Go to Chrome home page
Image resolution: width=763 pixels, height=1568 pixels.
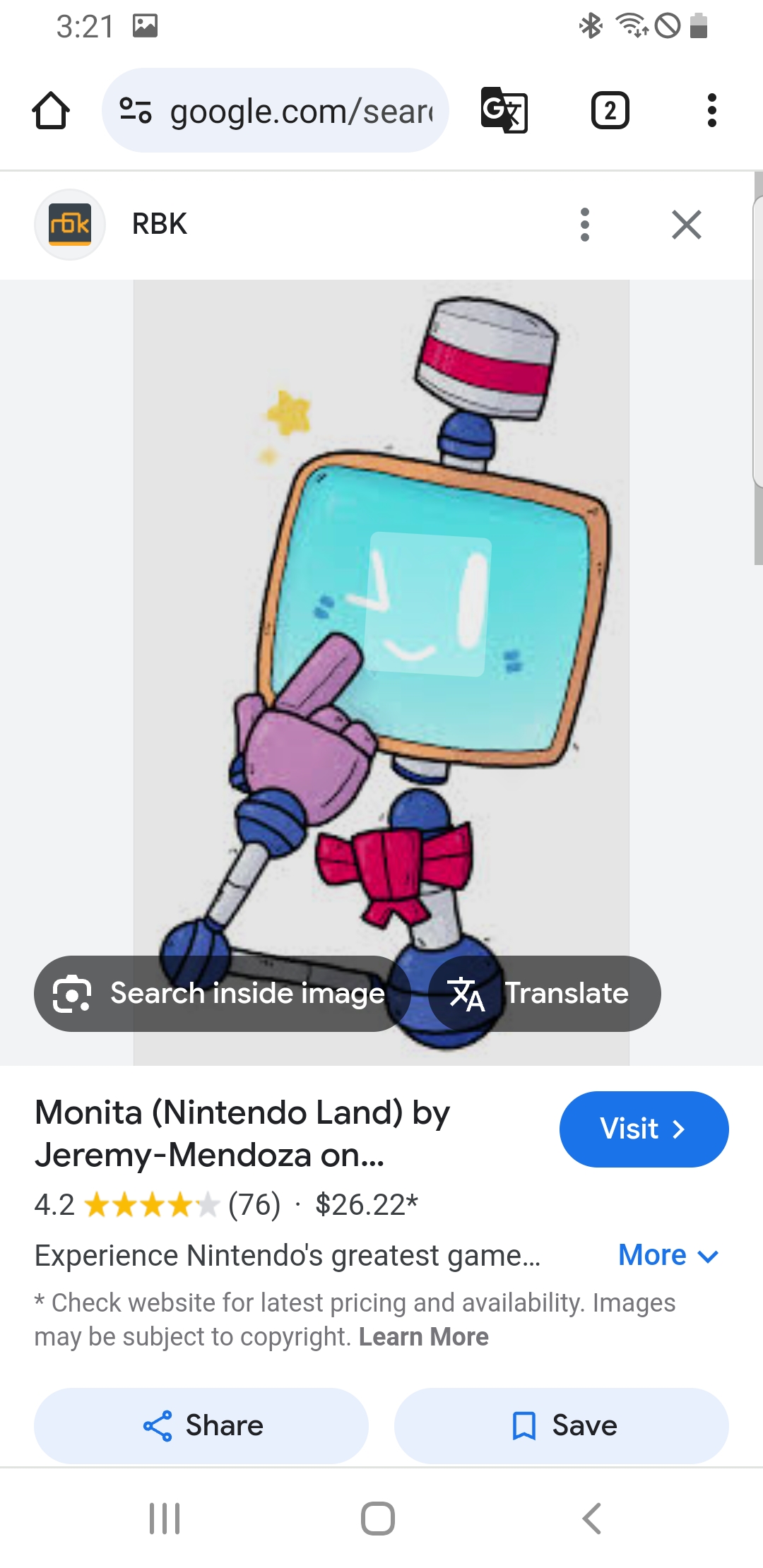[x=51, y=111]
